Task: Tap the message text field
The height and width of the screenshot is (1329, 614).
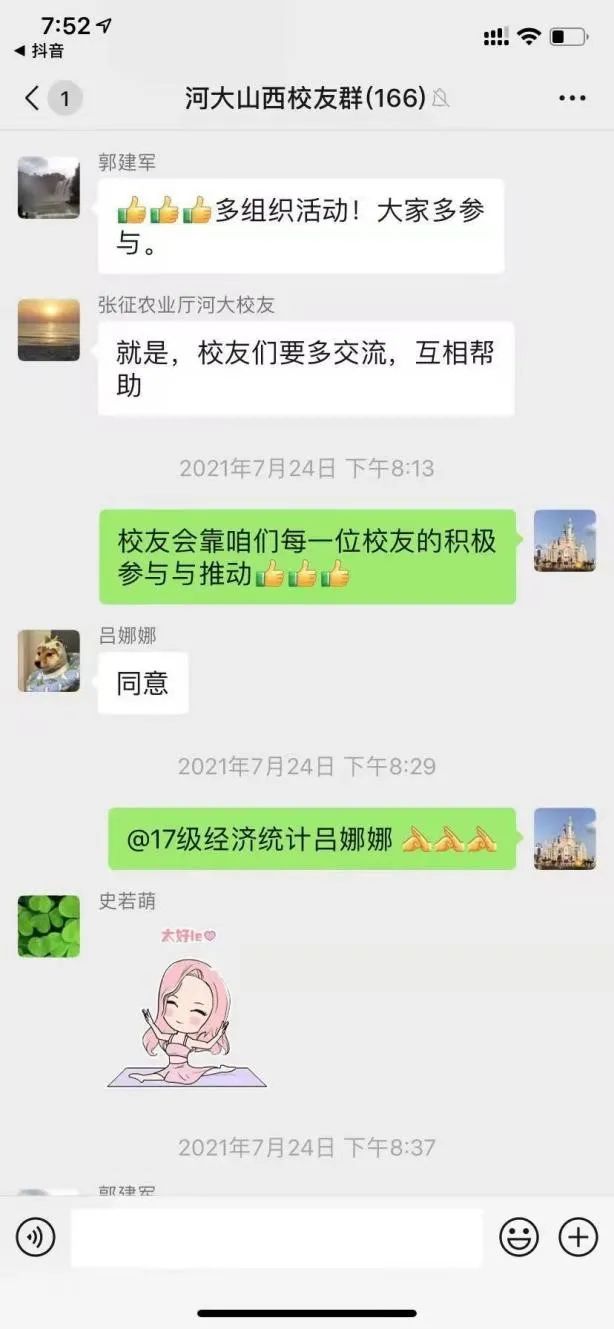Action: click(276, 1238)
